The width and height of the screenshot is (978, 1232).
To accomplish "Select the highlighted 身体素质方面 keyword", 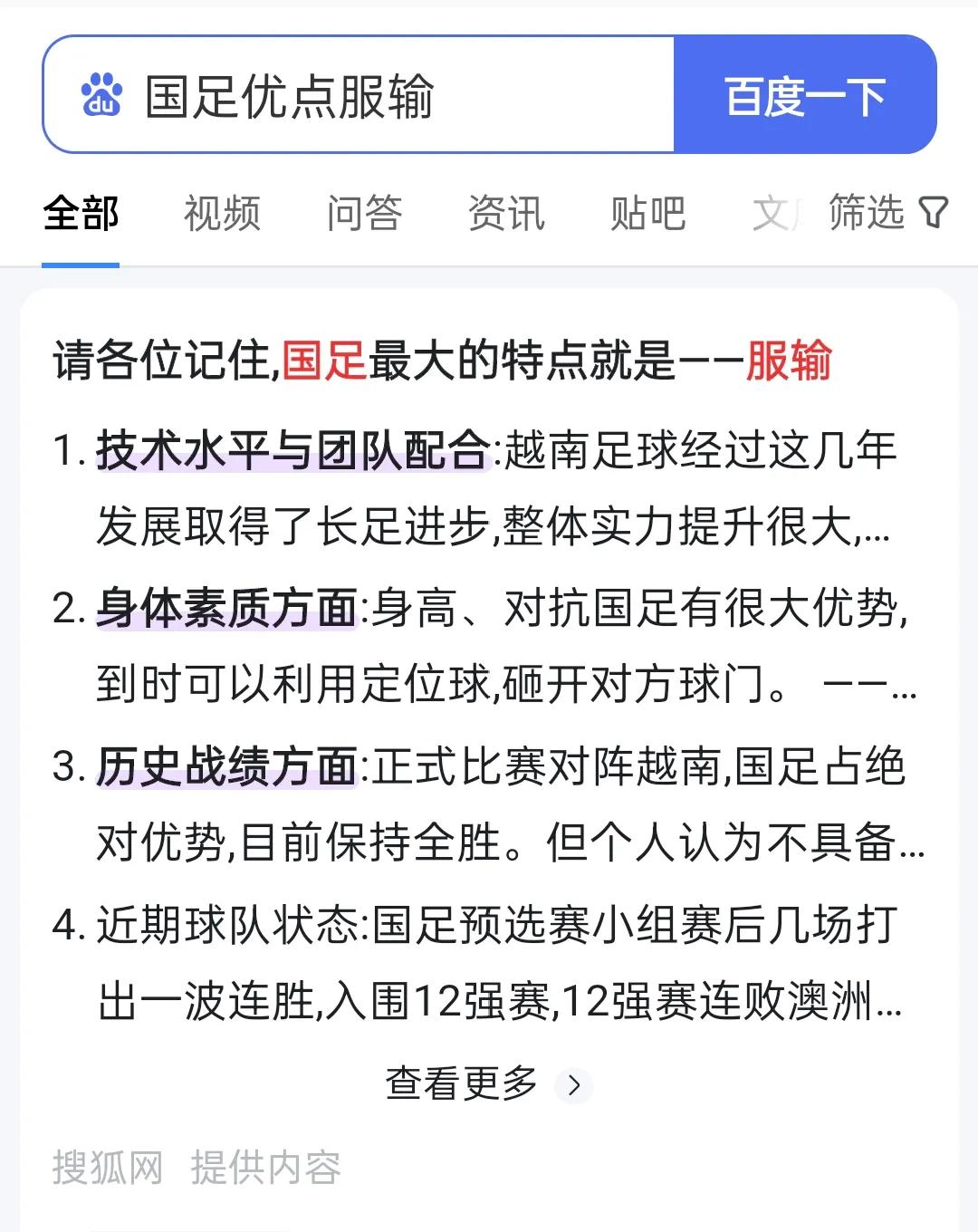I will point(225,609).
